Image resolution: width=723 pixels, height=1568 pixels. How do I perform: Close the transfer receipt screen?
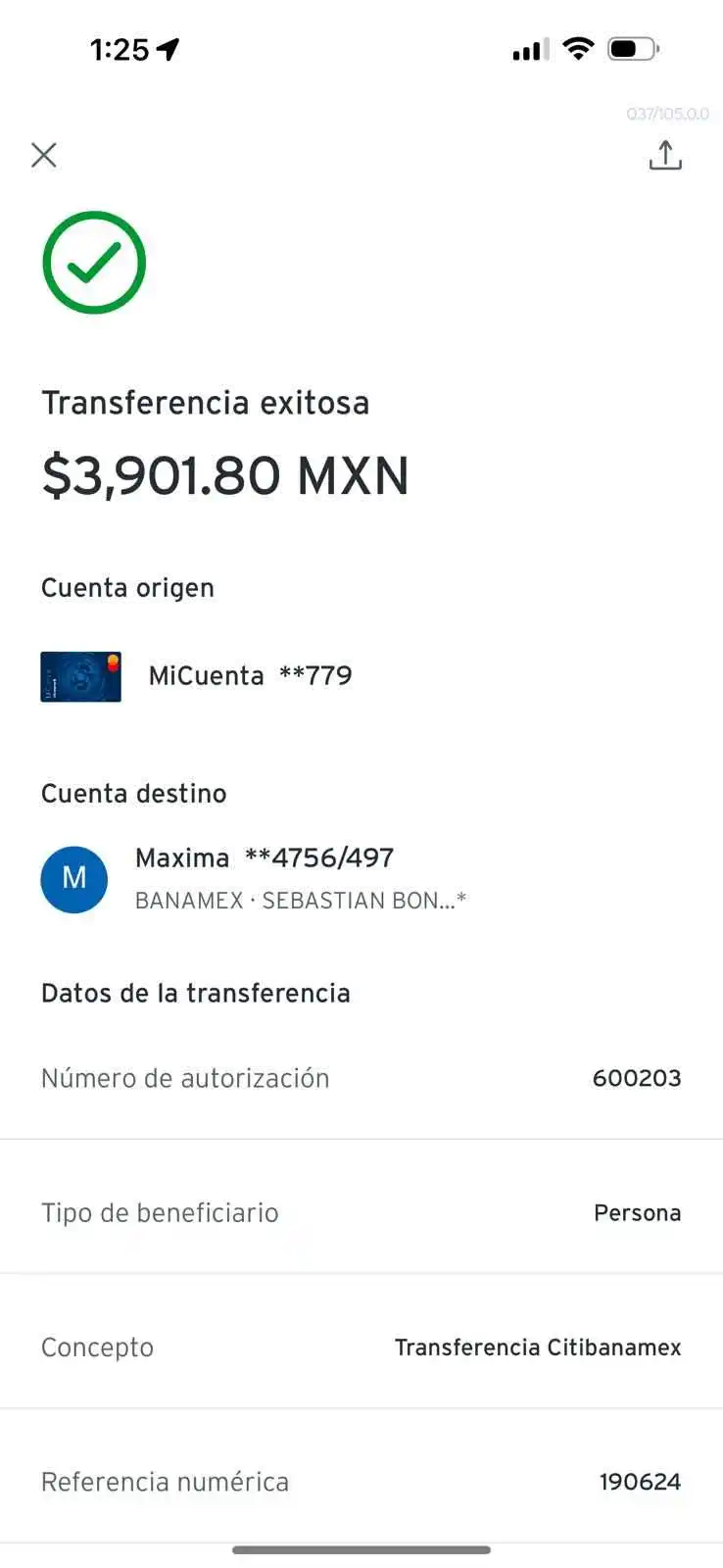pyautogui.click(x=44, y=155)
